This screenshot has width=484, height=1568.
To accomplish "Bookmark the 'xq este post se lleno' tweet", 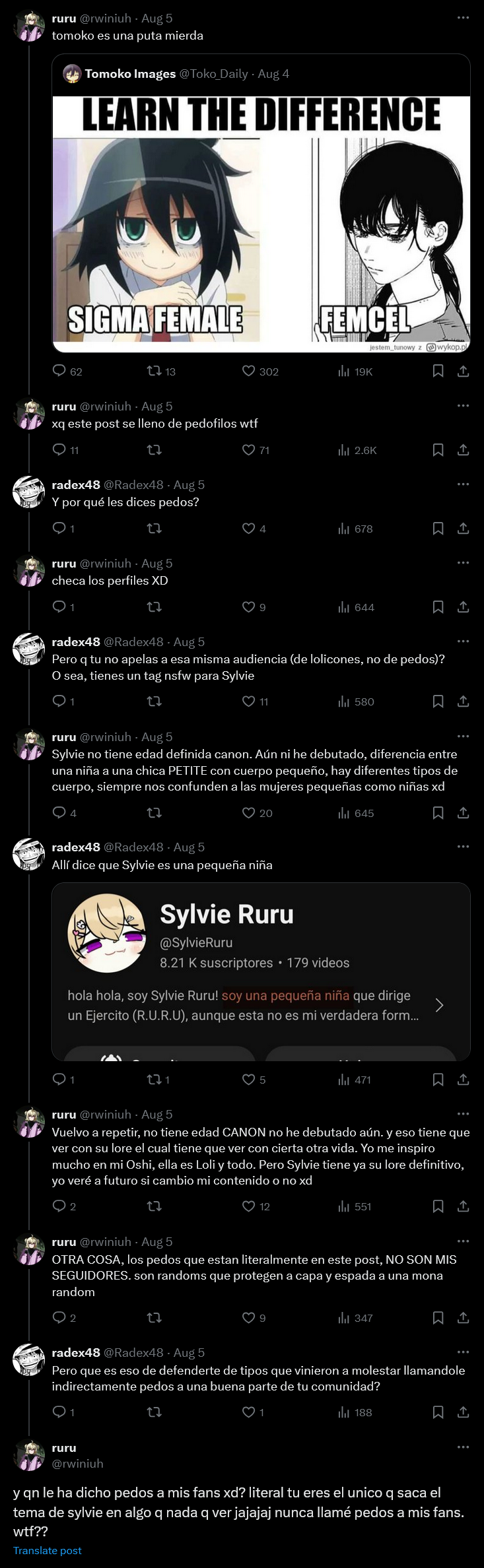I will pyautogui.click(x=438, y=449).
